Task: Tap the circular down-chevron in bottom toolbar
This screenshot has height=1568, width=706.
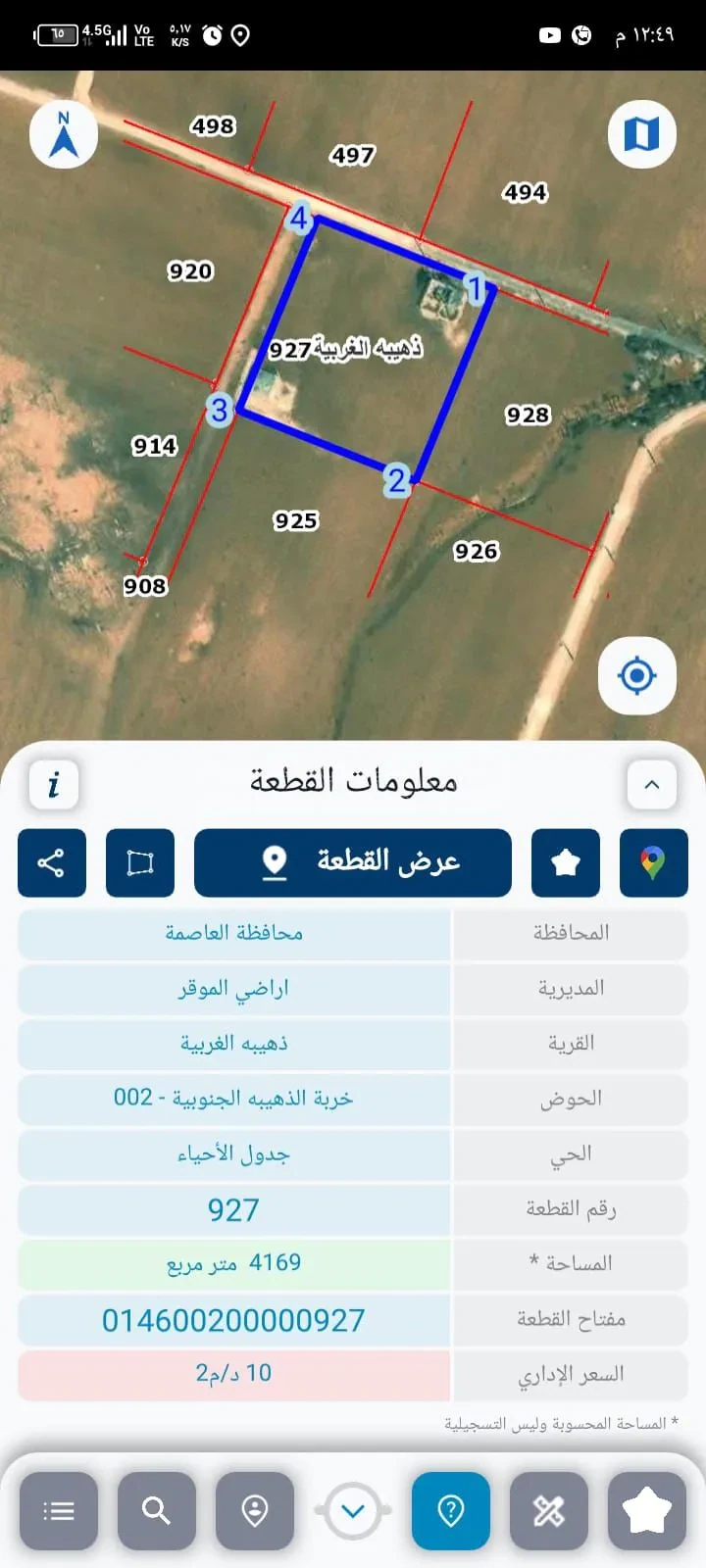Action: 353,1511
